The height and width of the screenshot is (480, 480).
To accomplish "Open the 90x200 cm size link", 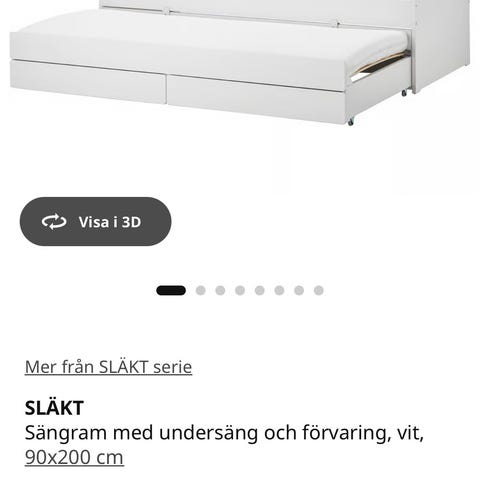I will coord(74,457).
